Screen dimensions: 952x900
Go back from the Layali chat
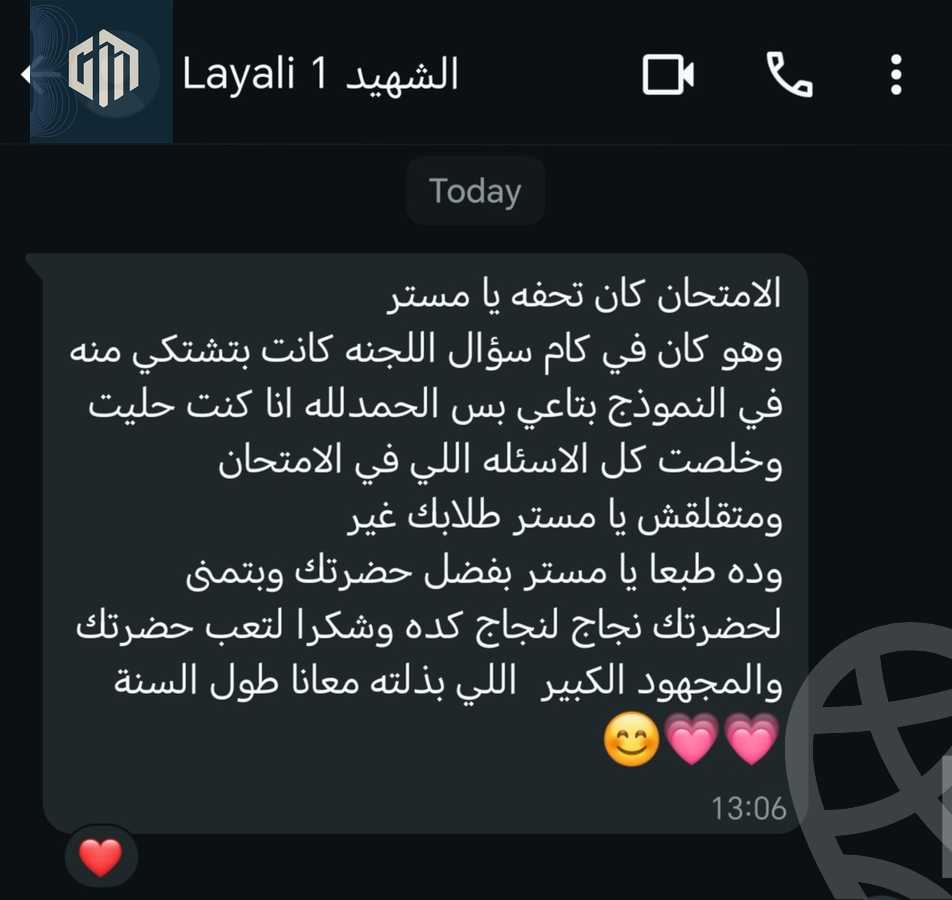click(24, 74)
